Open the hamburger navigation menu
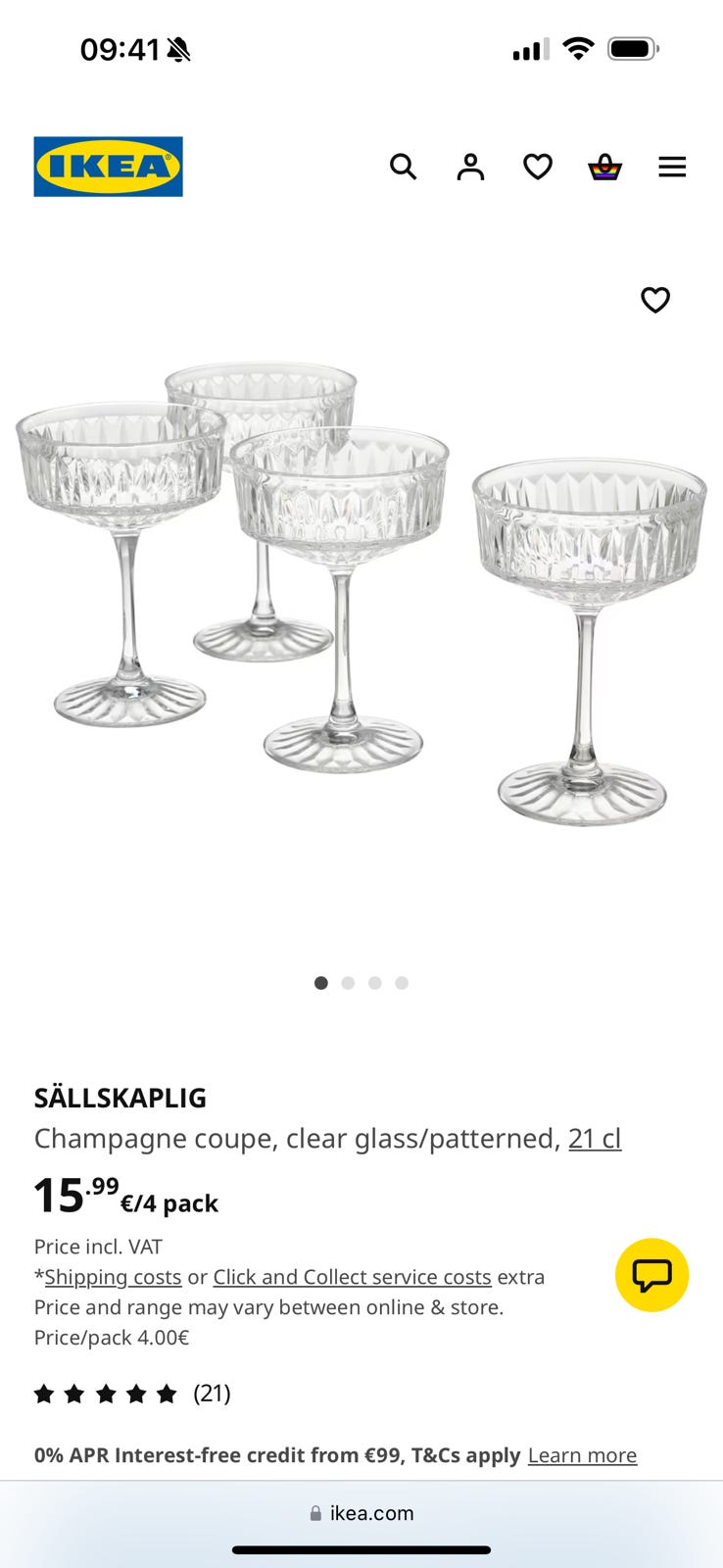Viewport: 723px width, 1568px height. point(672,167)
